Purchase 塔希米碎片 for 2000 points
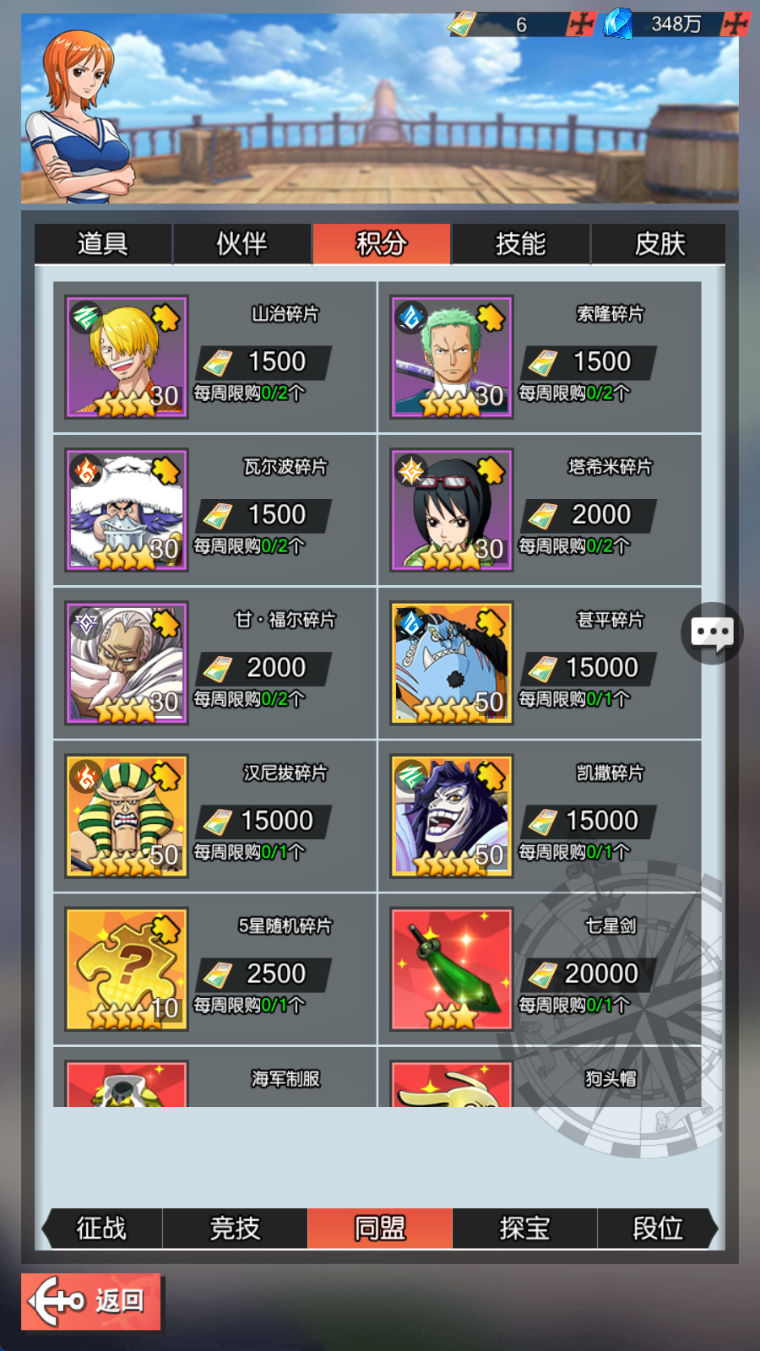 coord(590,515)
